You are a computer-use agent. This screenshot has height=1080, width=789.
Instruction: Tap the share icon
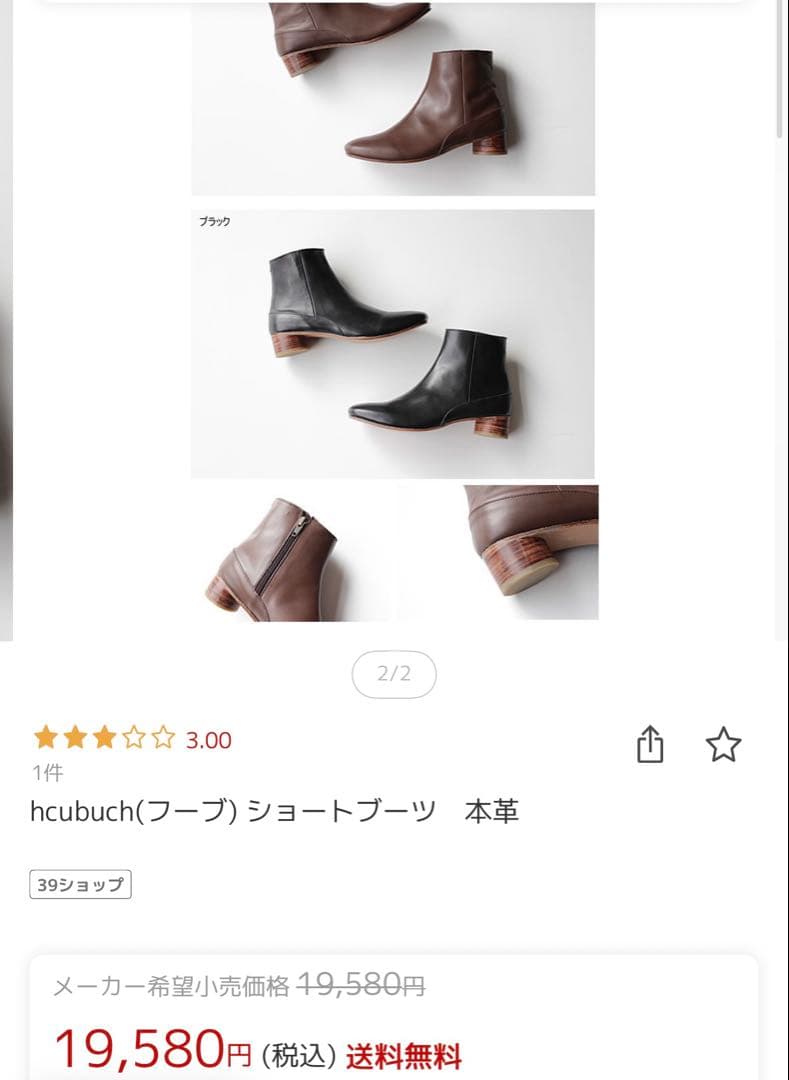[652, 744]
